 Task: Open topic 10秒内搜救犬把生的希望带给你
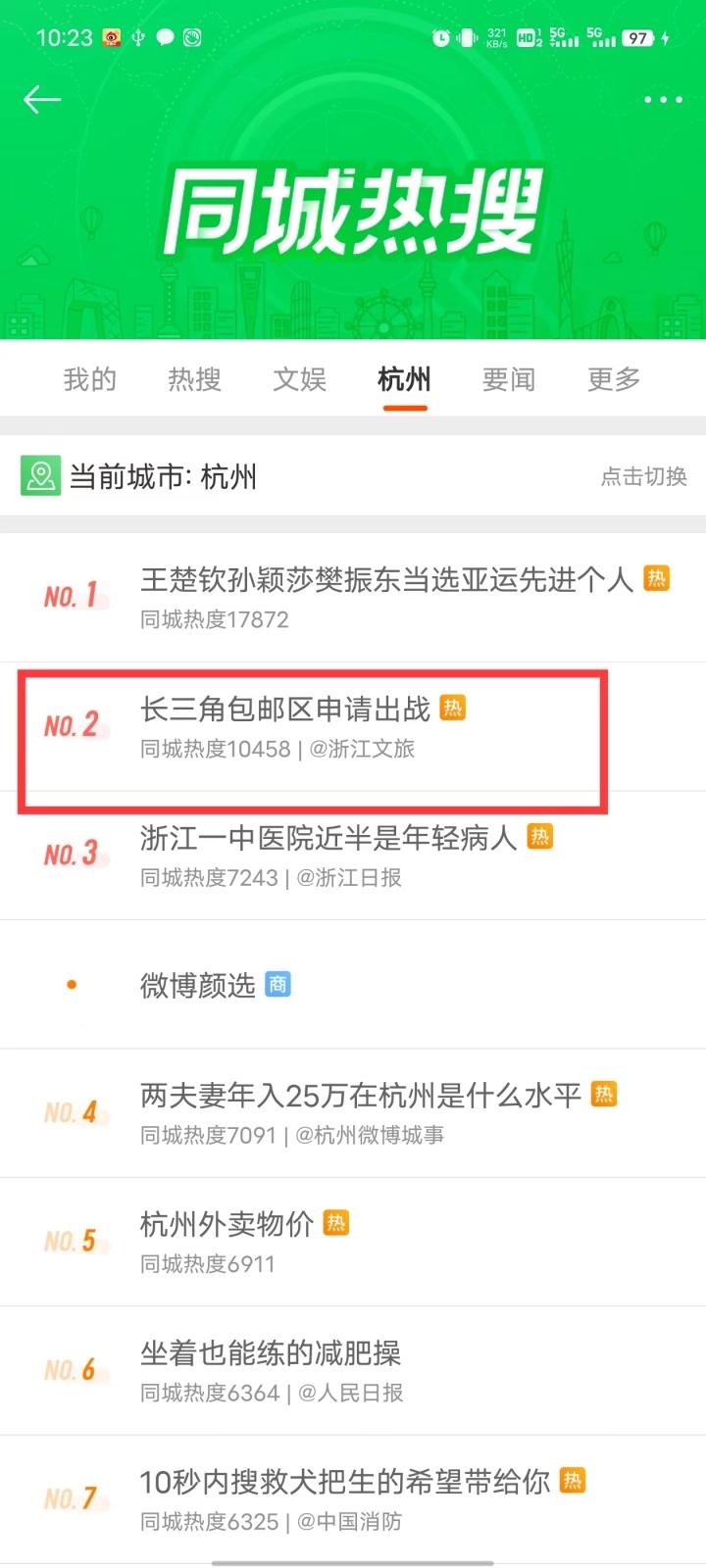pos(353,1500)
